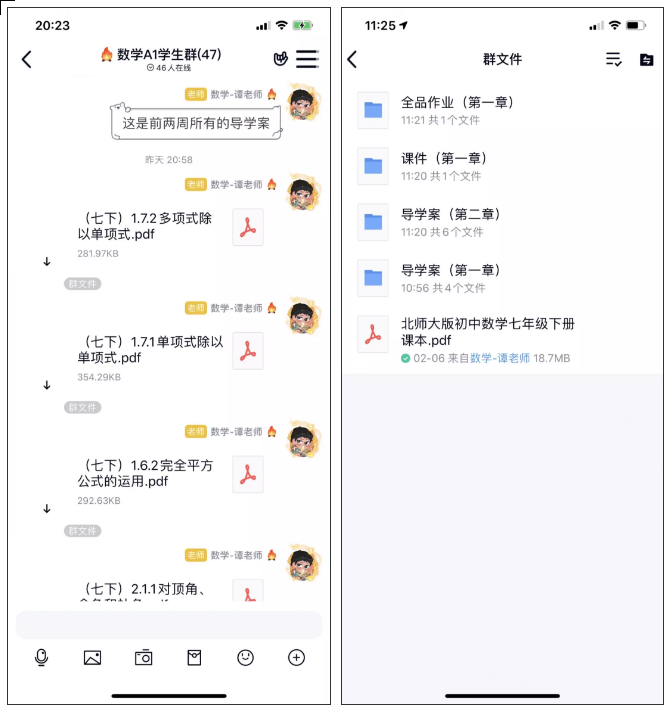This screenshot has height=711, width=669.
Task: Open the red packet icon
Action: (x=194, y=658)
